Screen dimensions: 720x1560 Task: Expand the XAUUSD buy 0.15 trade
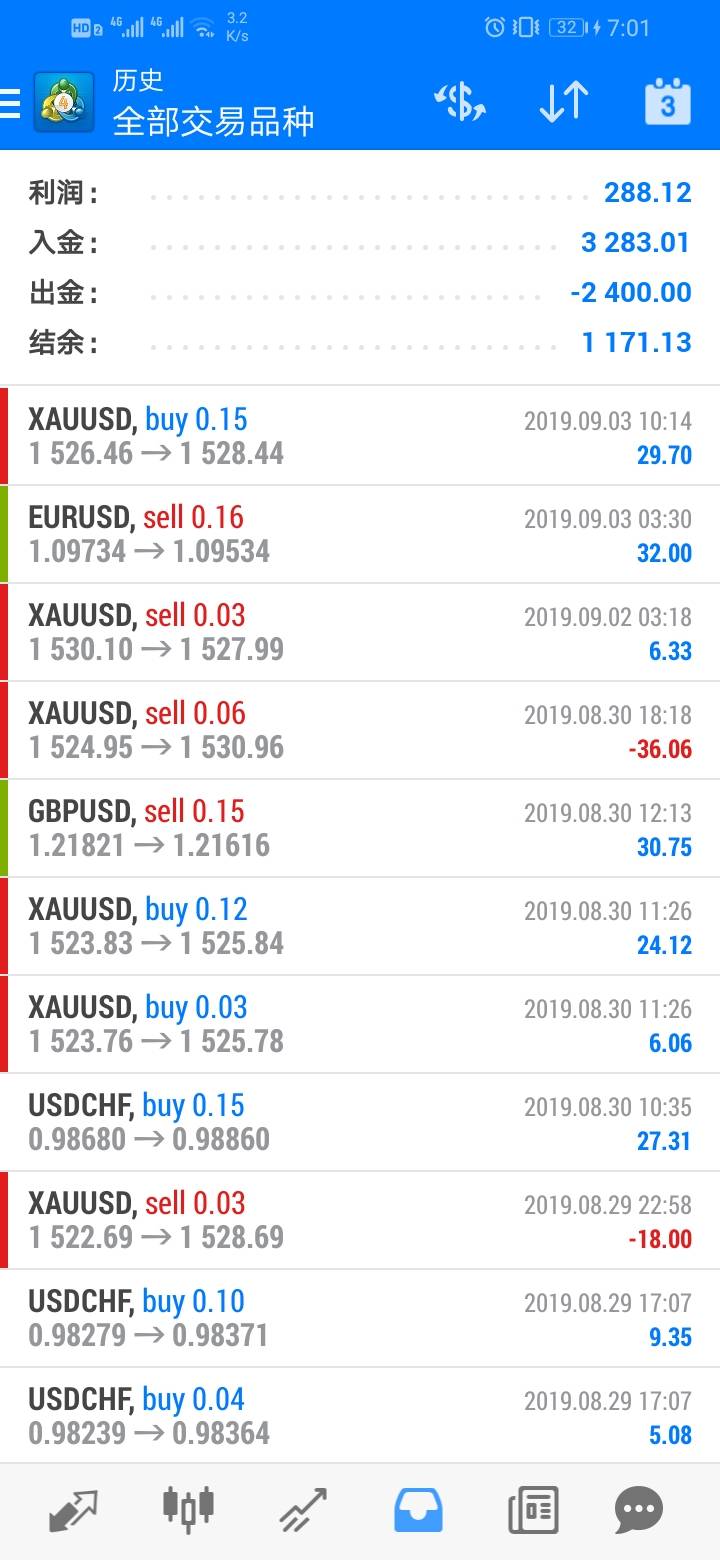click(360, 437)
